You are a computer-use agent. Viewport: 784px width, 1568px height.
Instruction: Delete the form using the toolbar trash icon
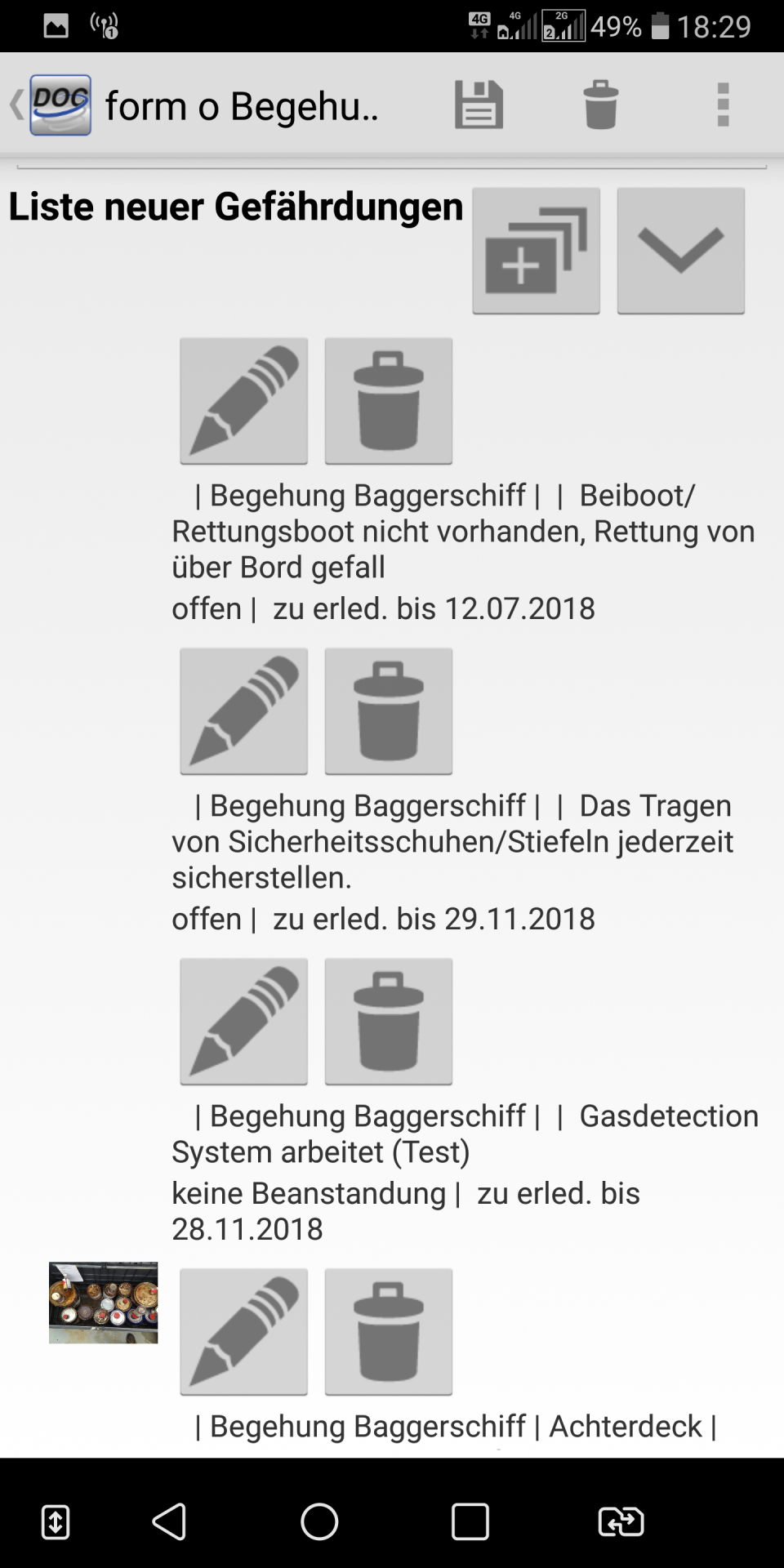600,105
